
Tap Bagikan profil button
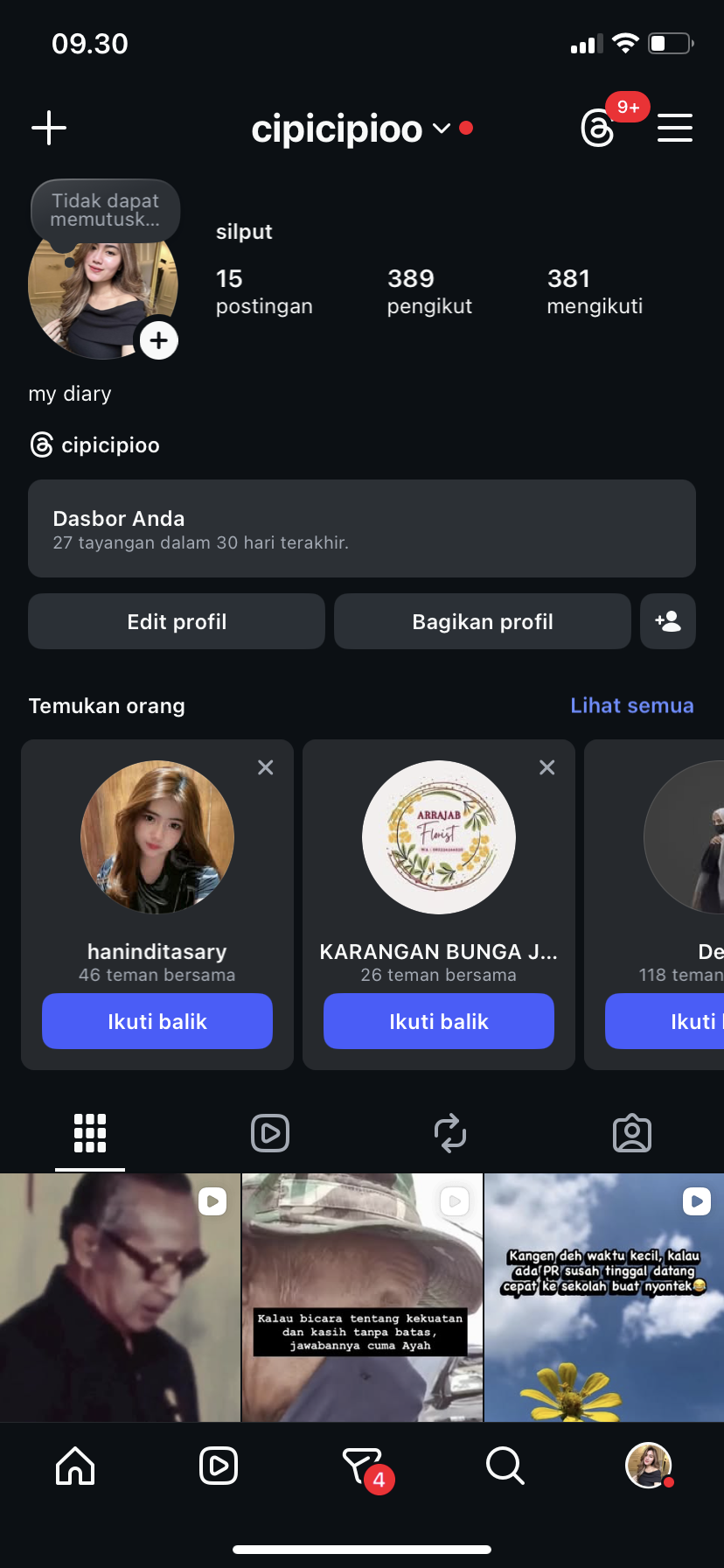pyautogui.click(x=483, y=621)
